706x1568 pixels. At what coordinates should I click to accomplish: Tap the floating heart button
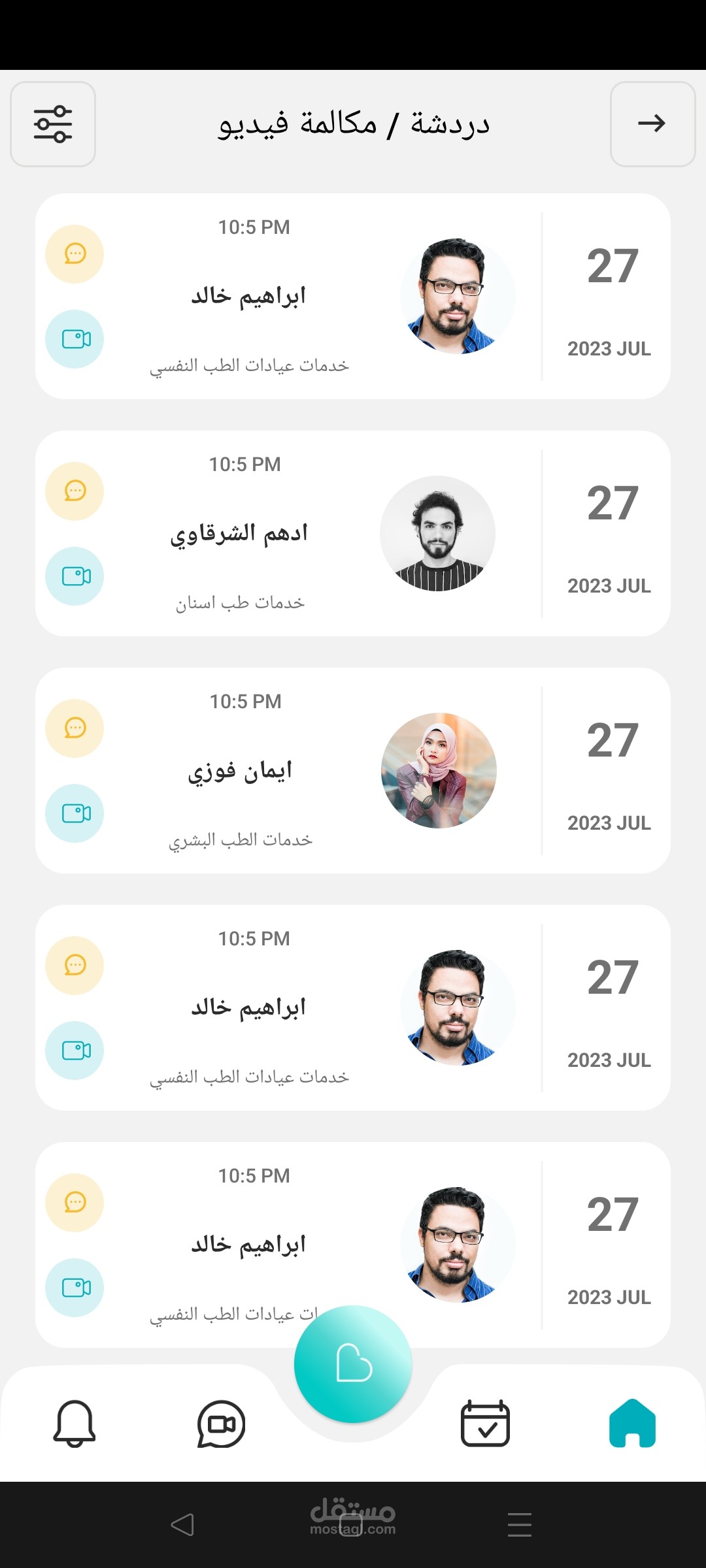(353, 1364)
